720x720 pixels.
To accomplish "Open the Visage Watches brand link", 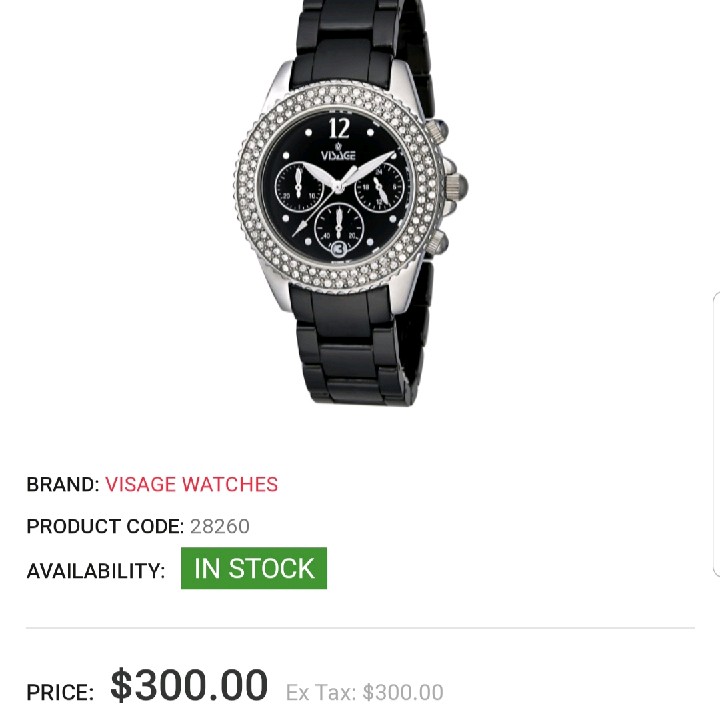I will 191,485.
